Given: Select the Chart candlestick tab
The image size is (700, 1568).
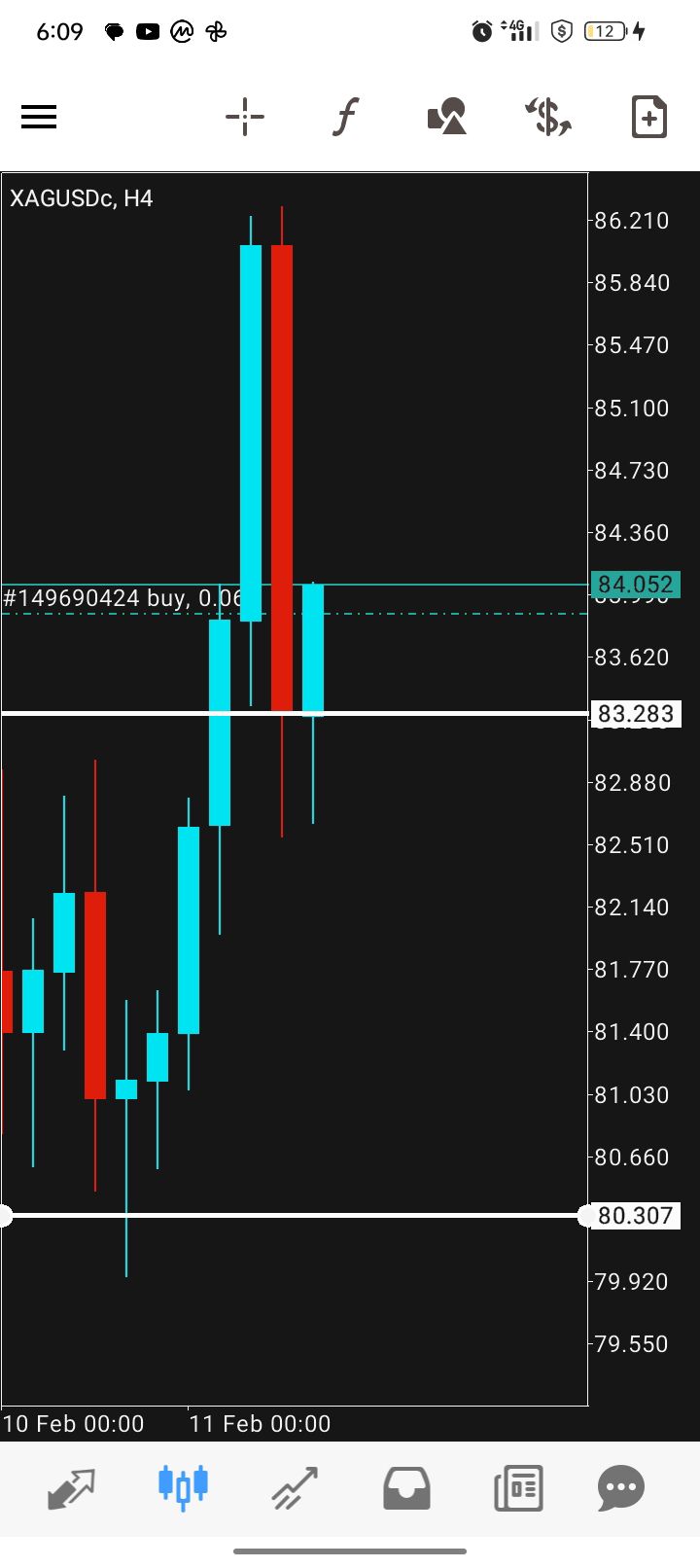Looking at the screenshot, I should coord(183,1486).
